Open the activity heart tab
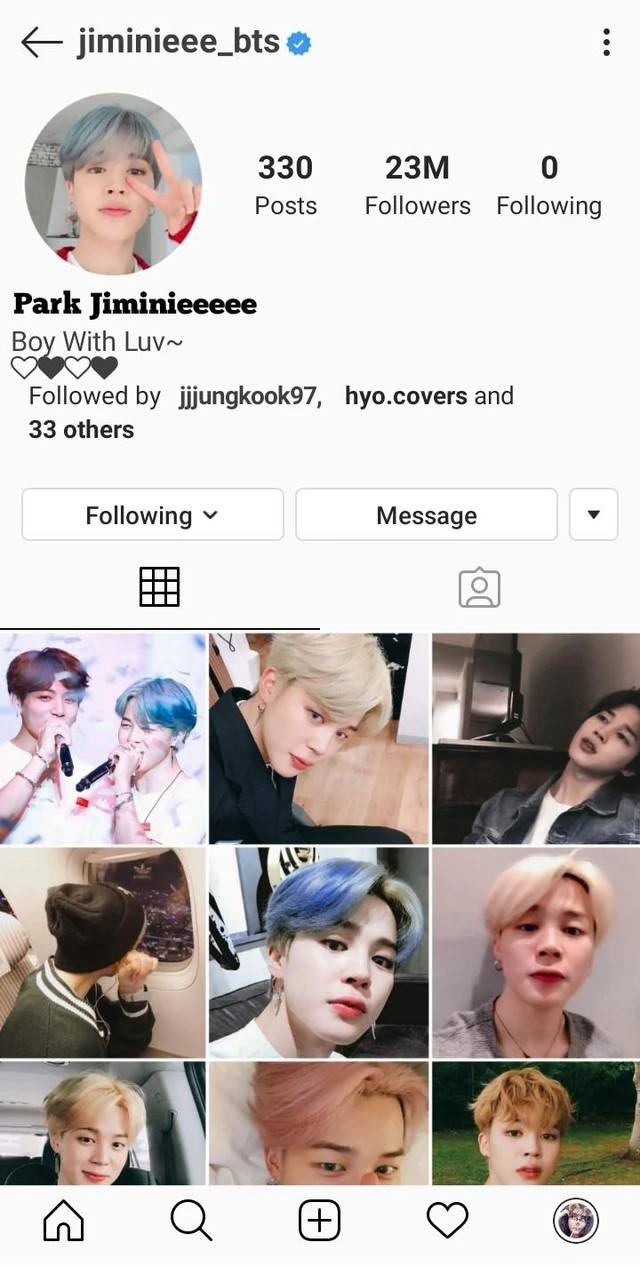 (447, 1221)
